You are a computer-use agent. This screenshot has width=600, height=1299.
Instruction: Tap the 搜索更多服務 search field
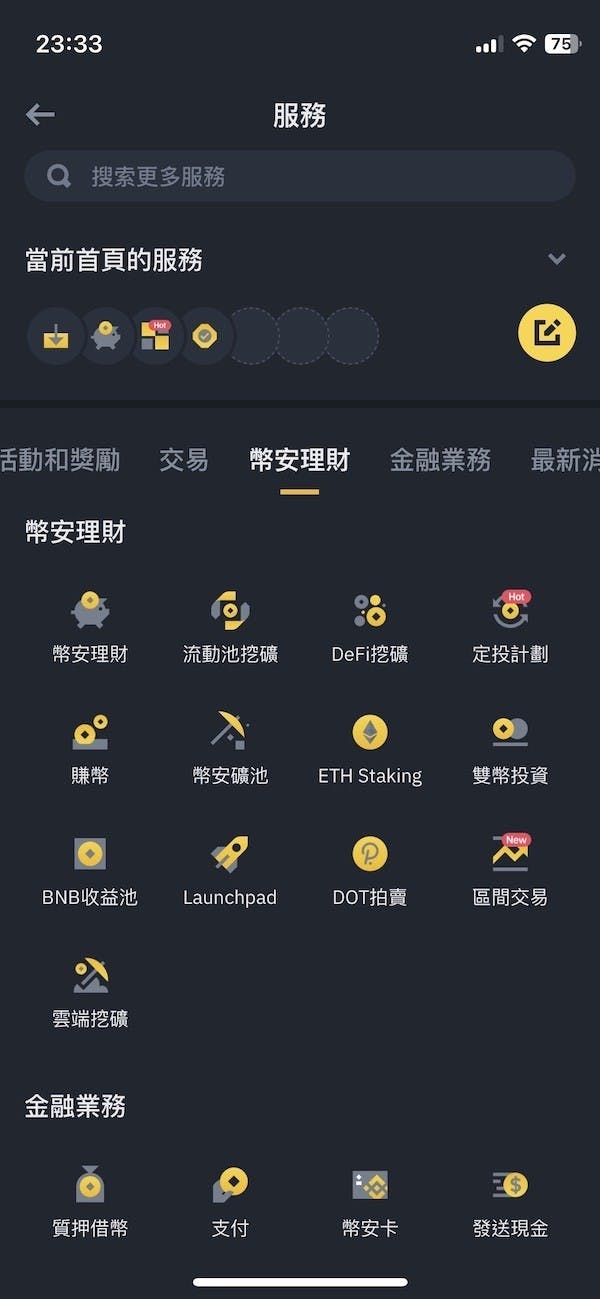[300, 177]
